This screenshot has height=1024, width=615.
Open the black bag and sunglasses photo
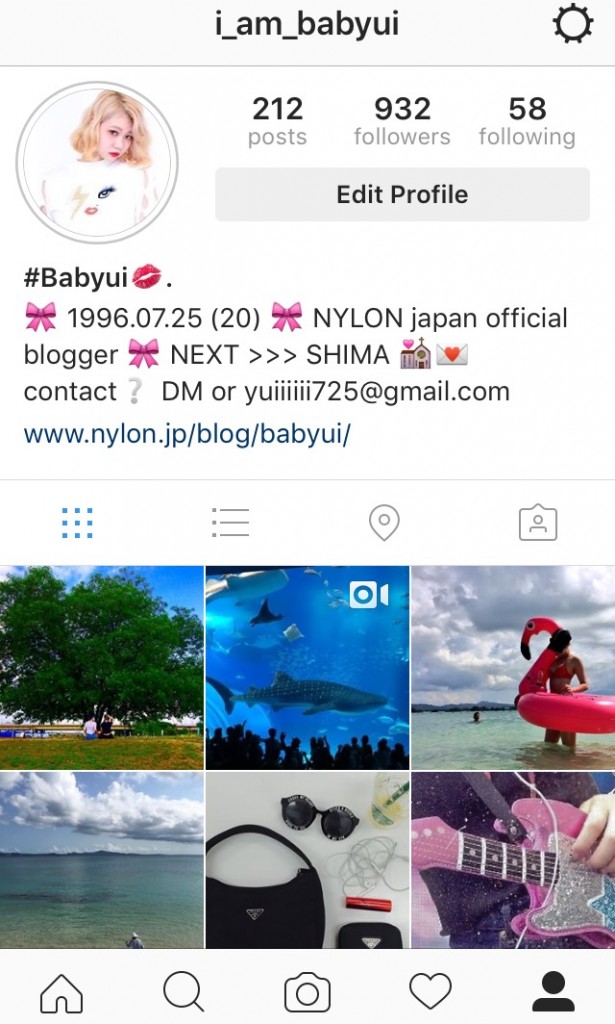pyautogui.click(x=307, y=860)
